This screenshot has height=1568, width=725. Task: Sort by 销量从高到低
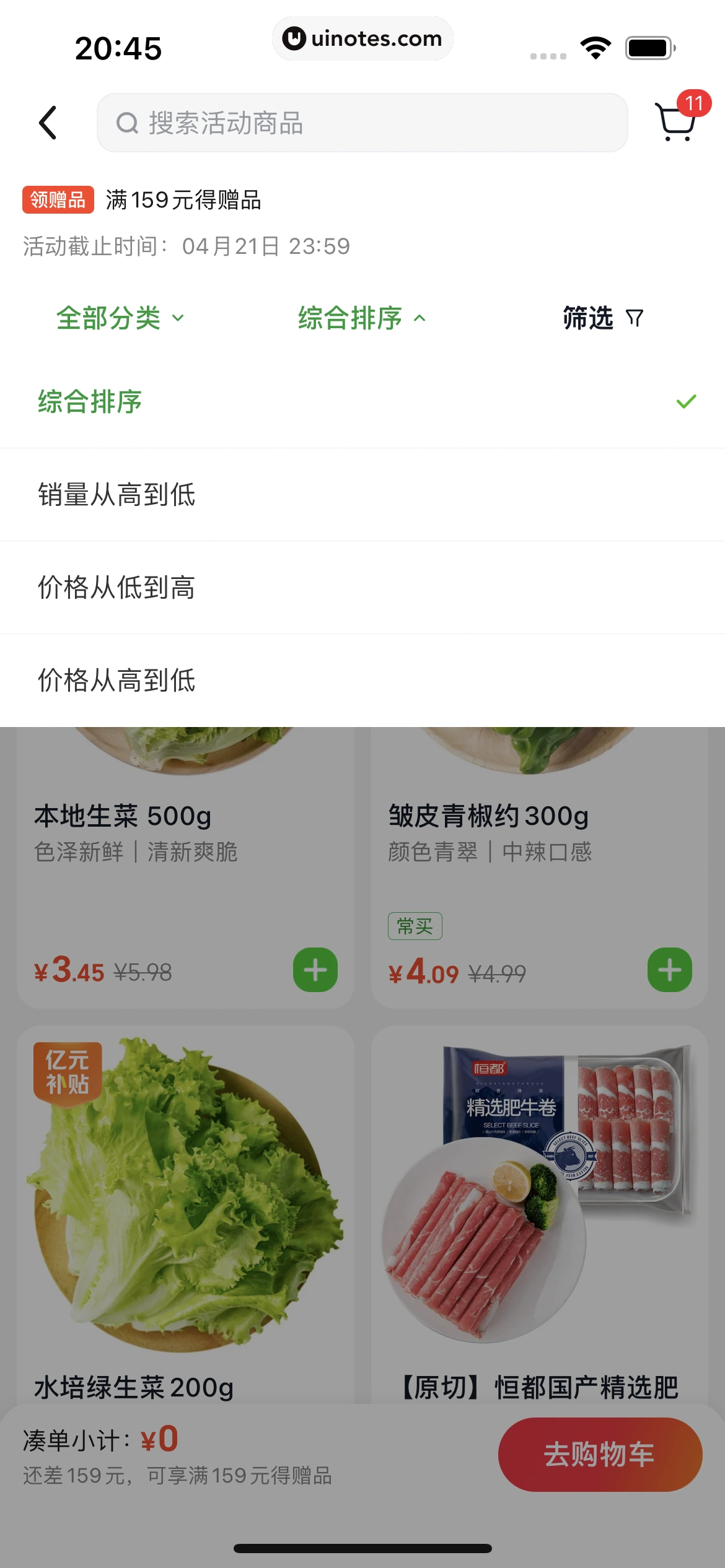click(x=362, y=495)
